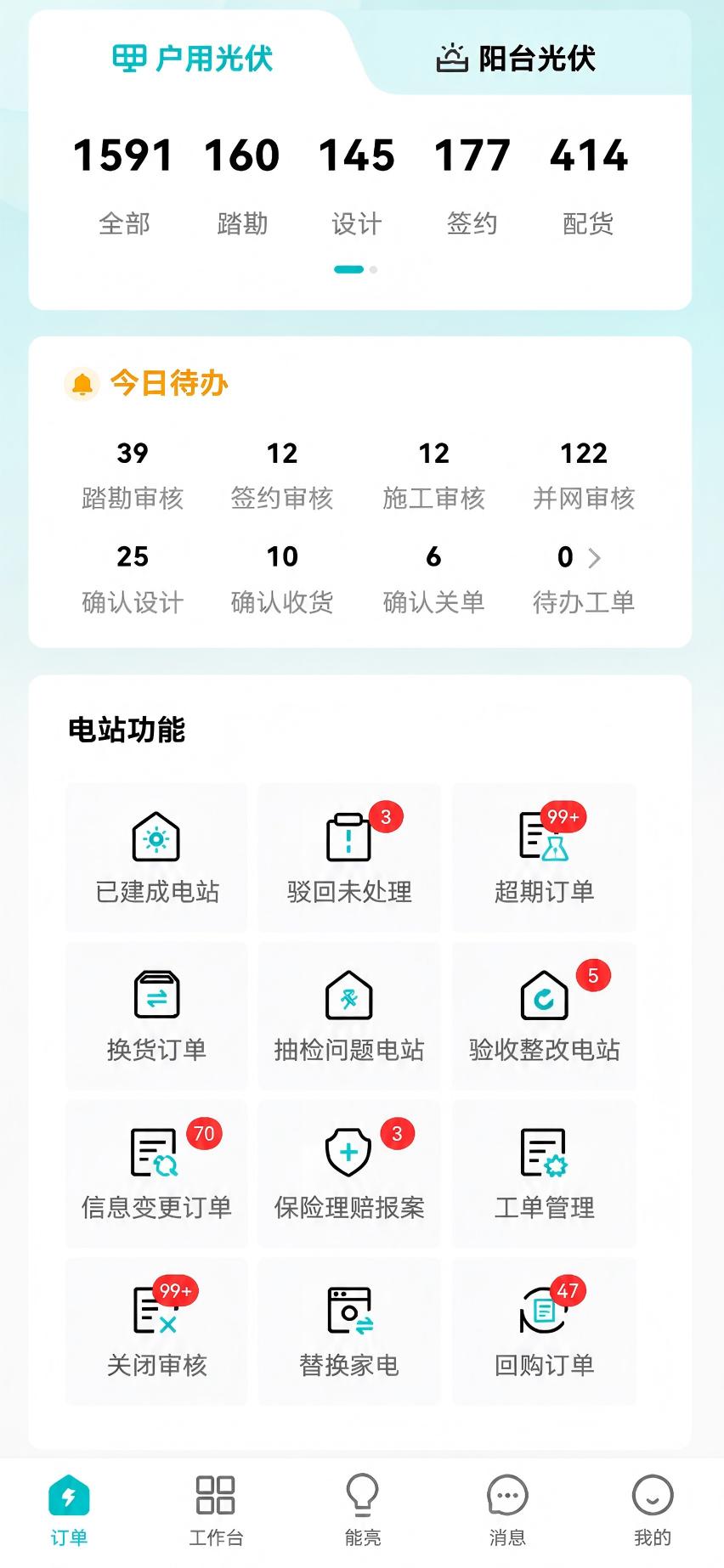The width and height of the screenshot is (724, 1568).
Task: Go to the 我的 tab
Action: [653, 1511]
